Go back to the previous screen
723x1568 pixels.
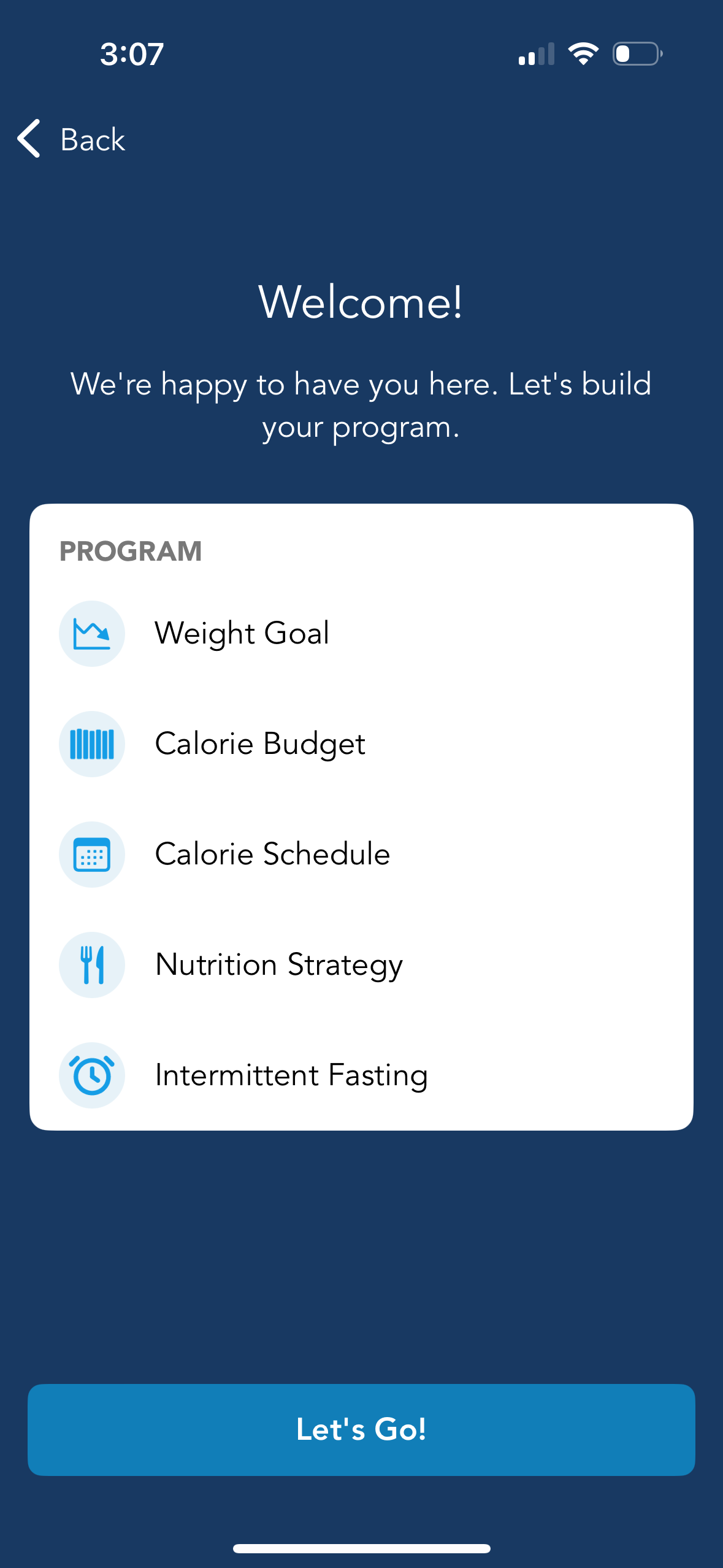pos(72,139)
